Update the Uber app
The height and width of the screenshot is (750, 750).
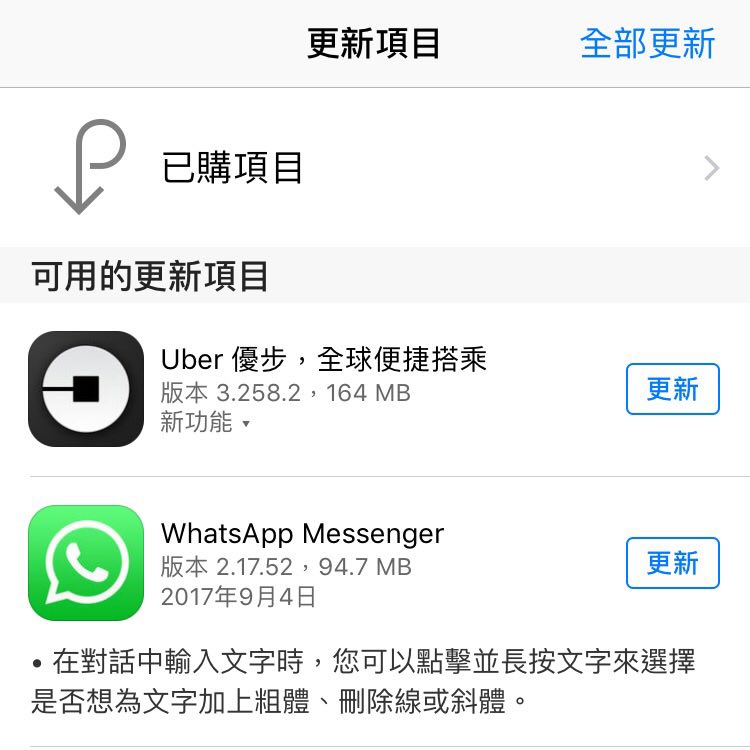coord(672,389)
